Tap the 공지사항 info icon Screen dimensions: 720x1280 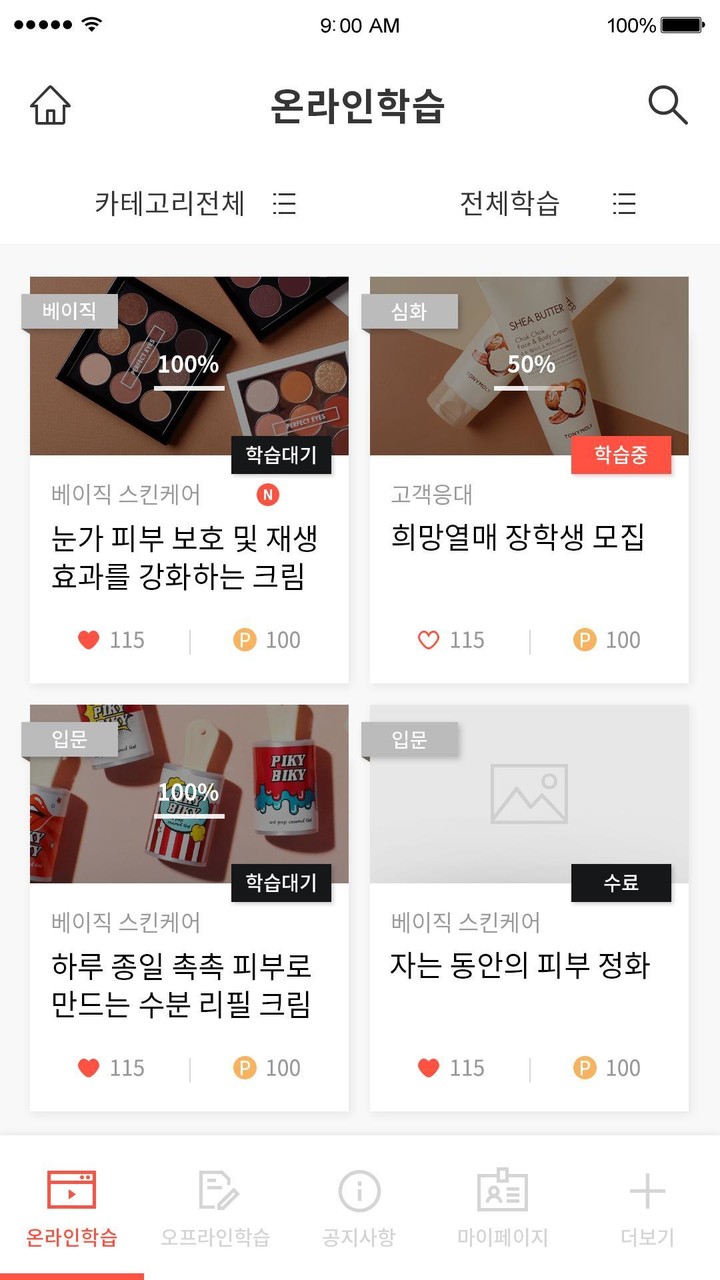click(360, 1191)
